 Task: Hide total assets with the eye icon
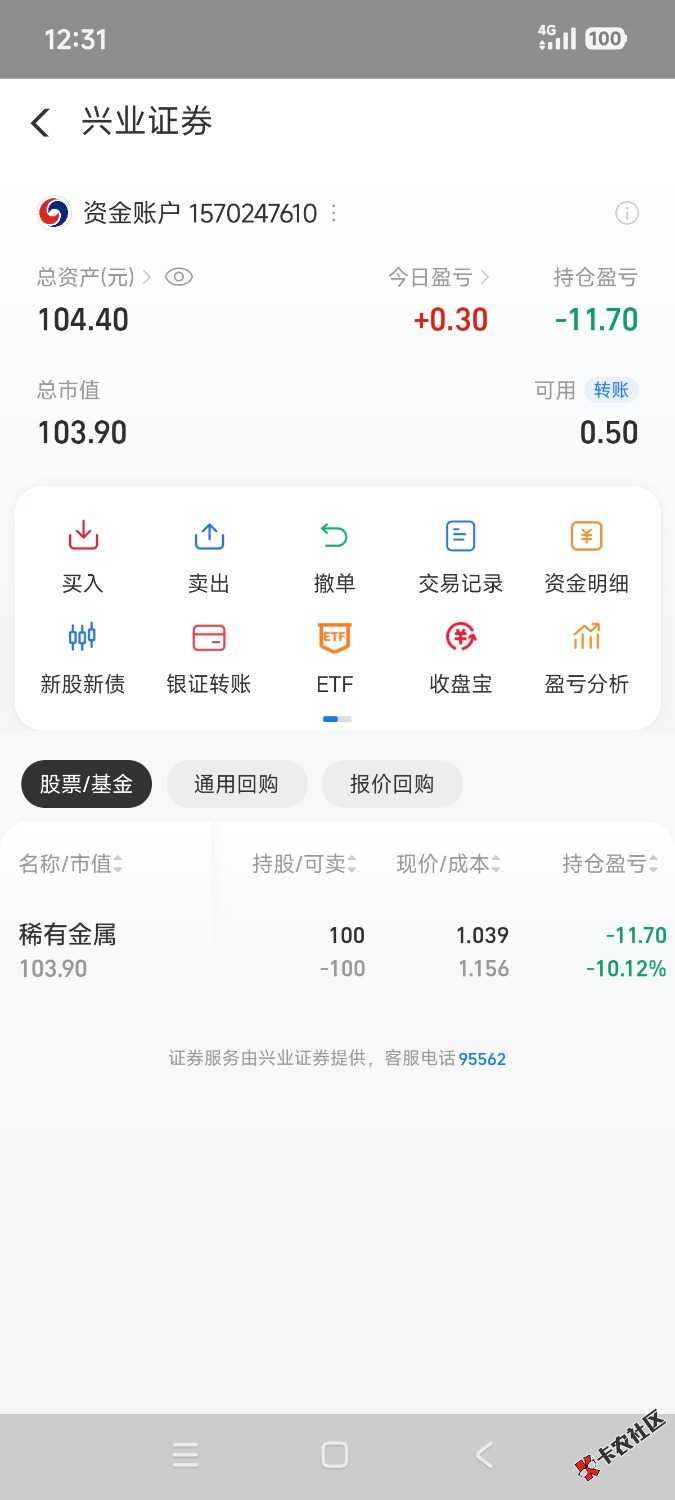179,277
